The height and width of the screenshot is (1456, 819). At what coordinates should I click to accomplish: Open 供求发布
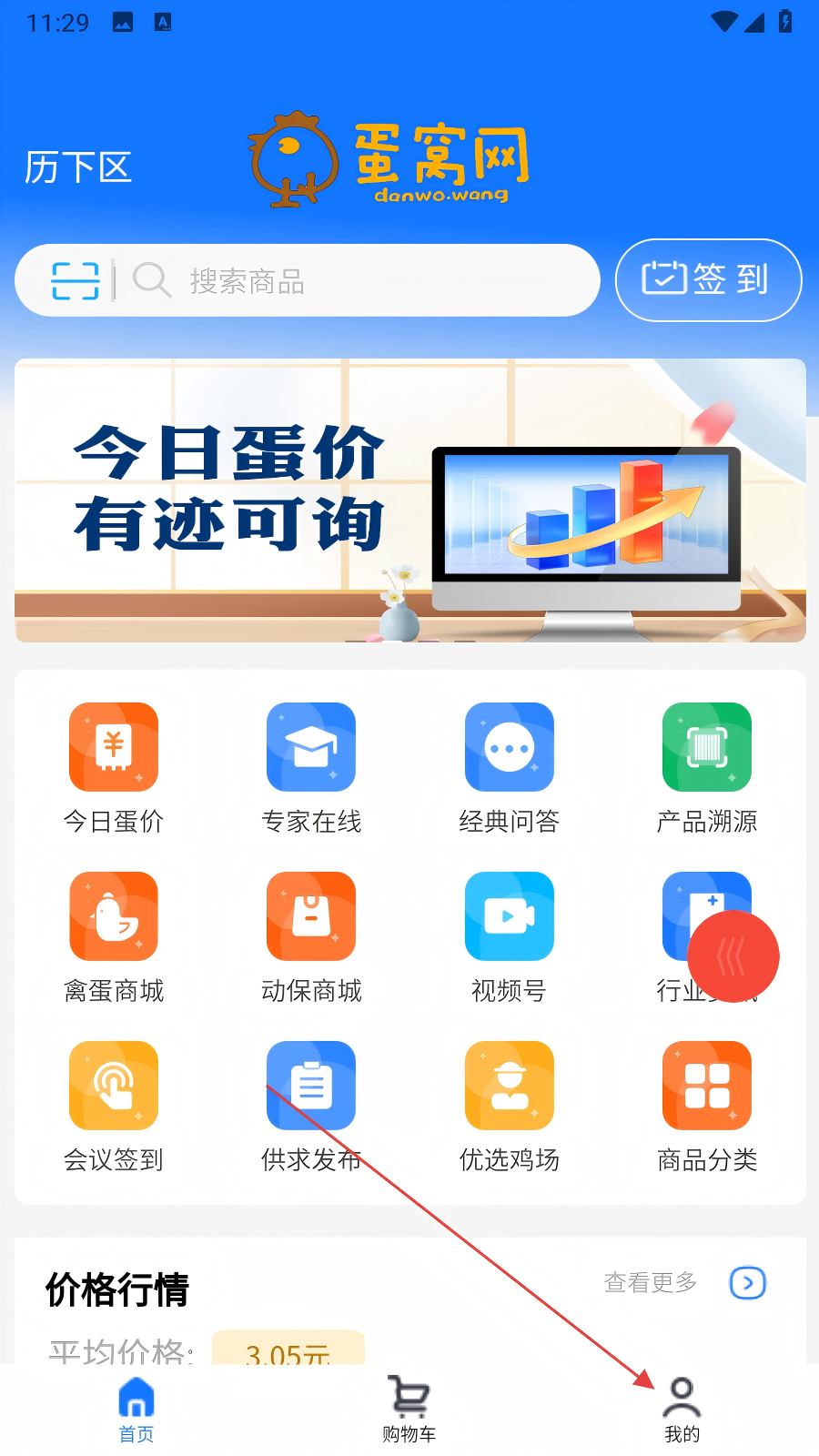click(x=311, y=1106)
